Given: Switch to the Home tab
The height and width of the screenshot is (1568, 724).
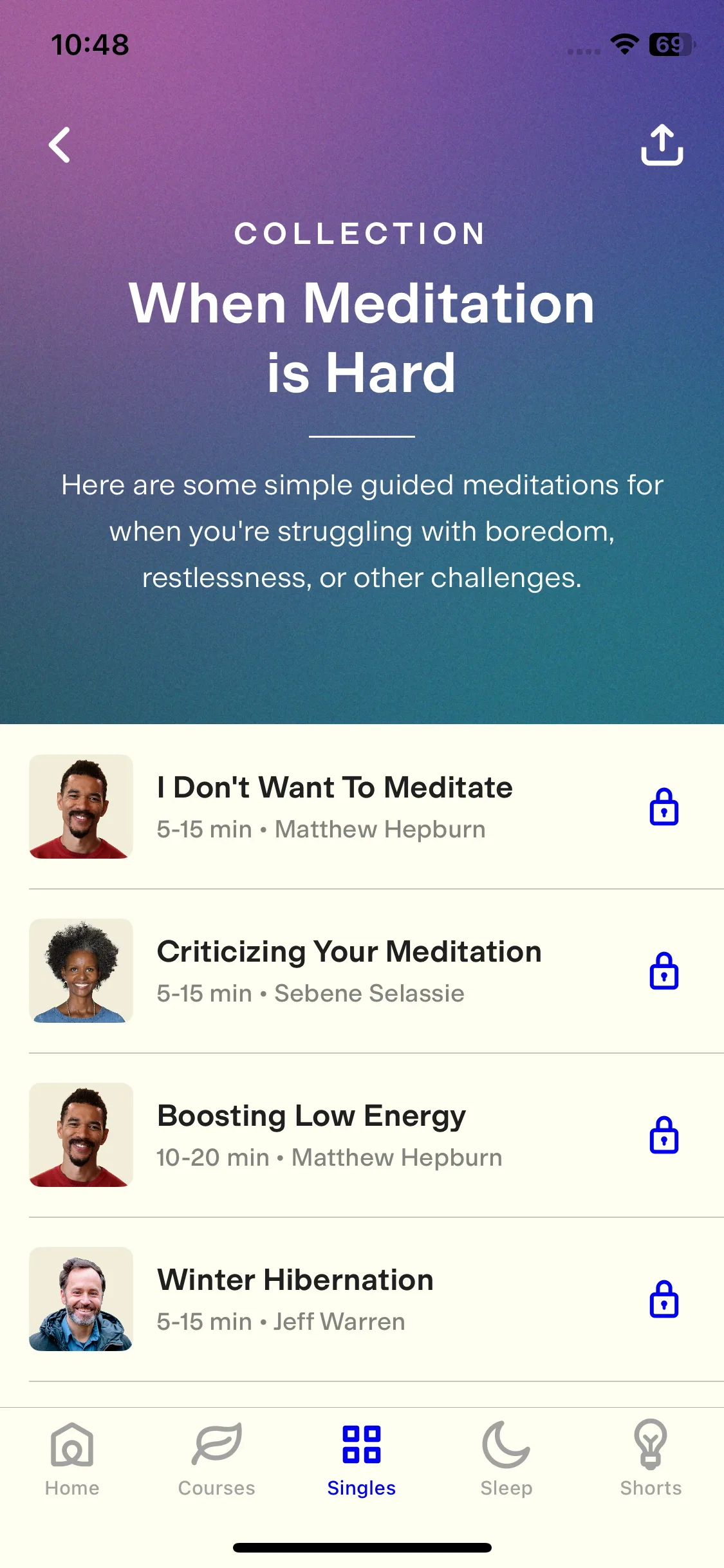Looking at the screenshot, I should (72, 1460).
